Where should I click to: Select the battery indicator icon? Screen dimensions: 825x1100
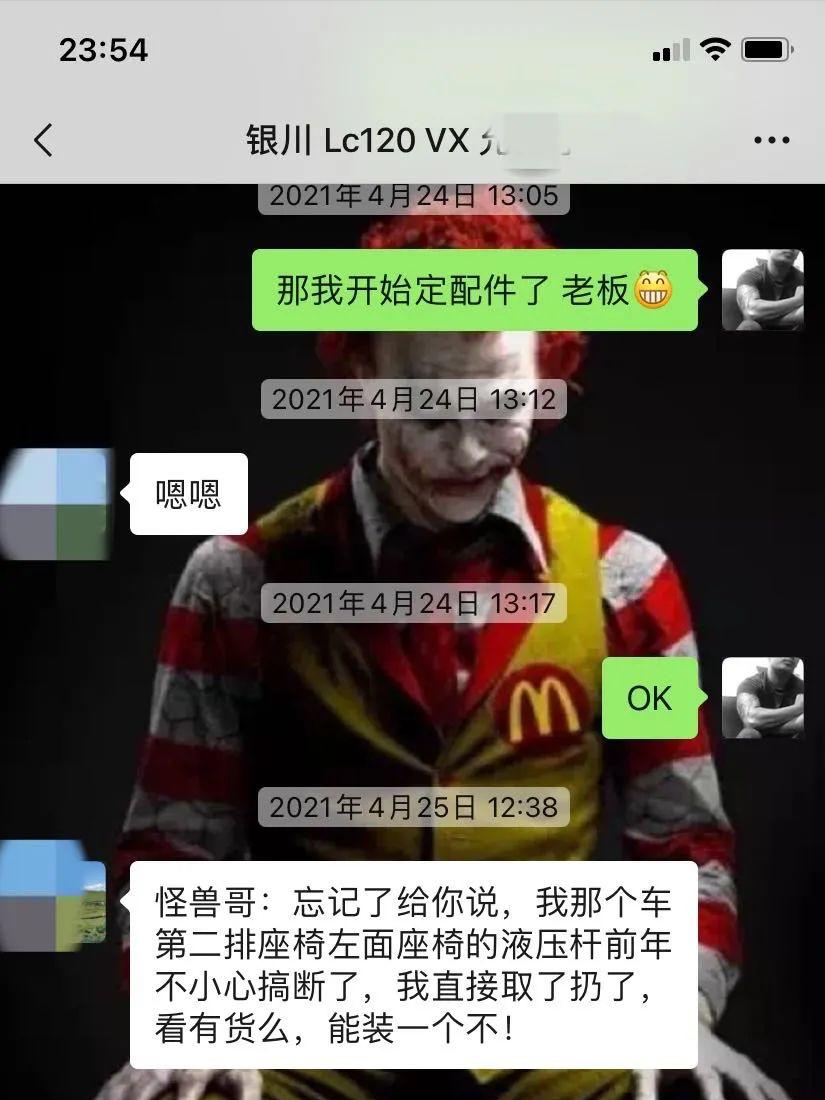point(764,48)
